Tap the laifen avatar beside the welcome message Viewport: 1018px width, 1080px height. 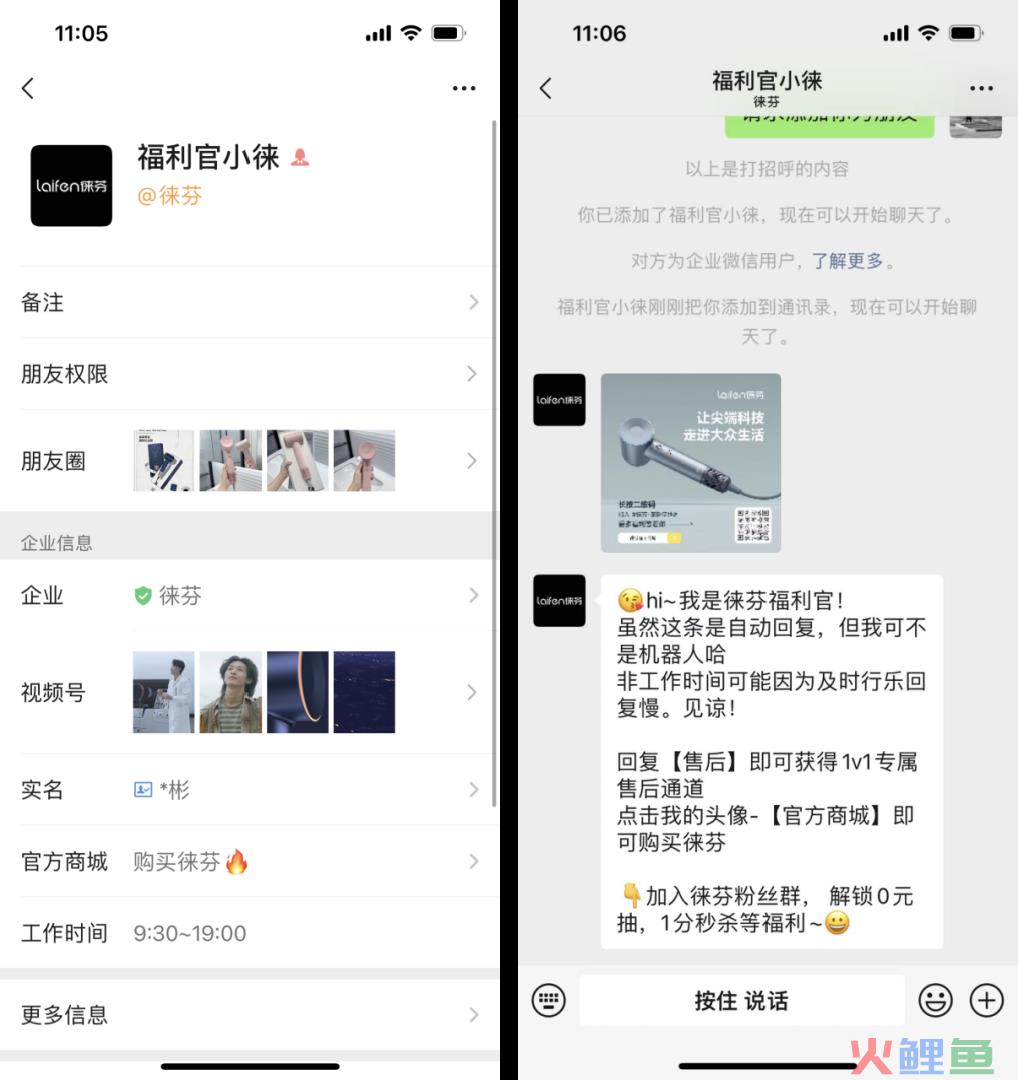pyautogui.click(x=559, y=600)
